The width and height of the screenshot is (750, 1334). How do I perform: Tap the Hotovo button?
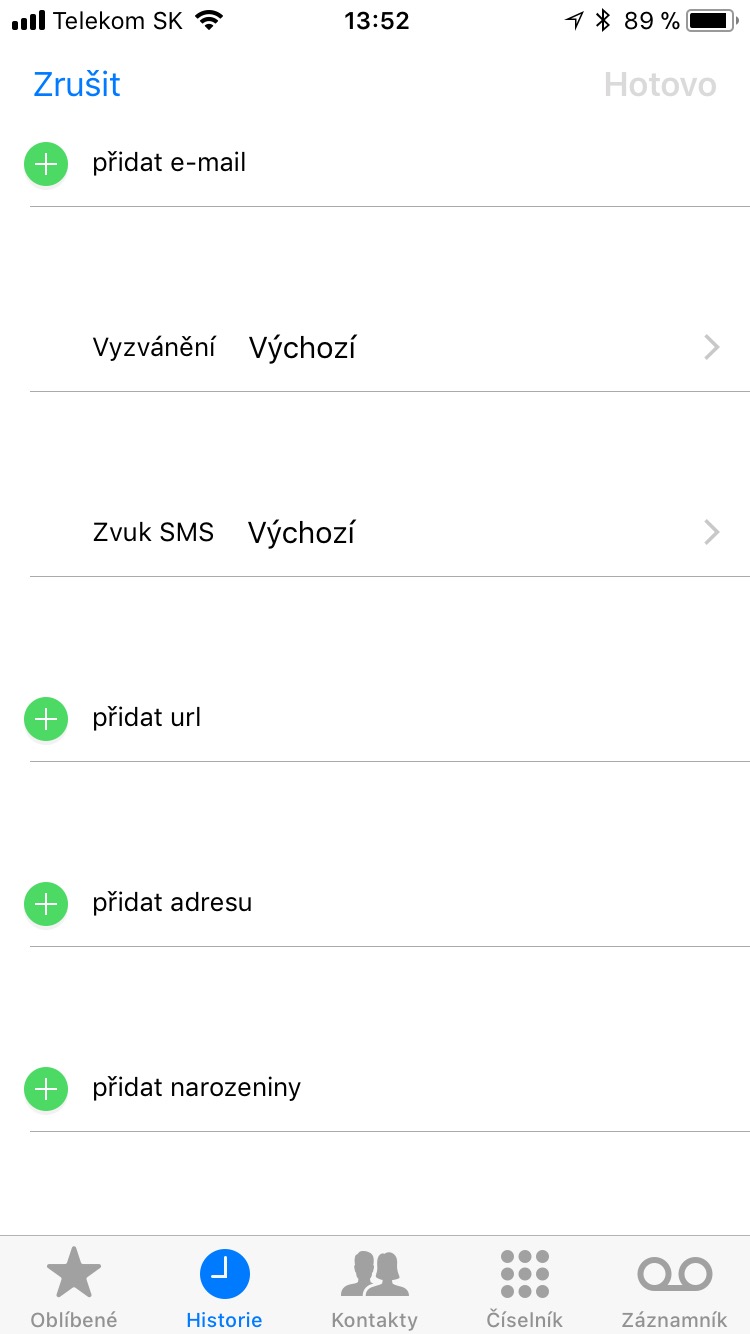click(660, 85)
